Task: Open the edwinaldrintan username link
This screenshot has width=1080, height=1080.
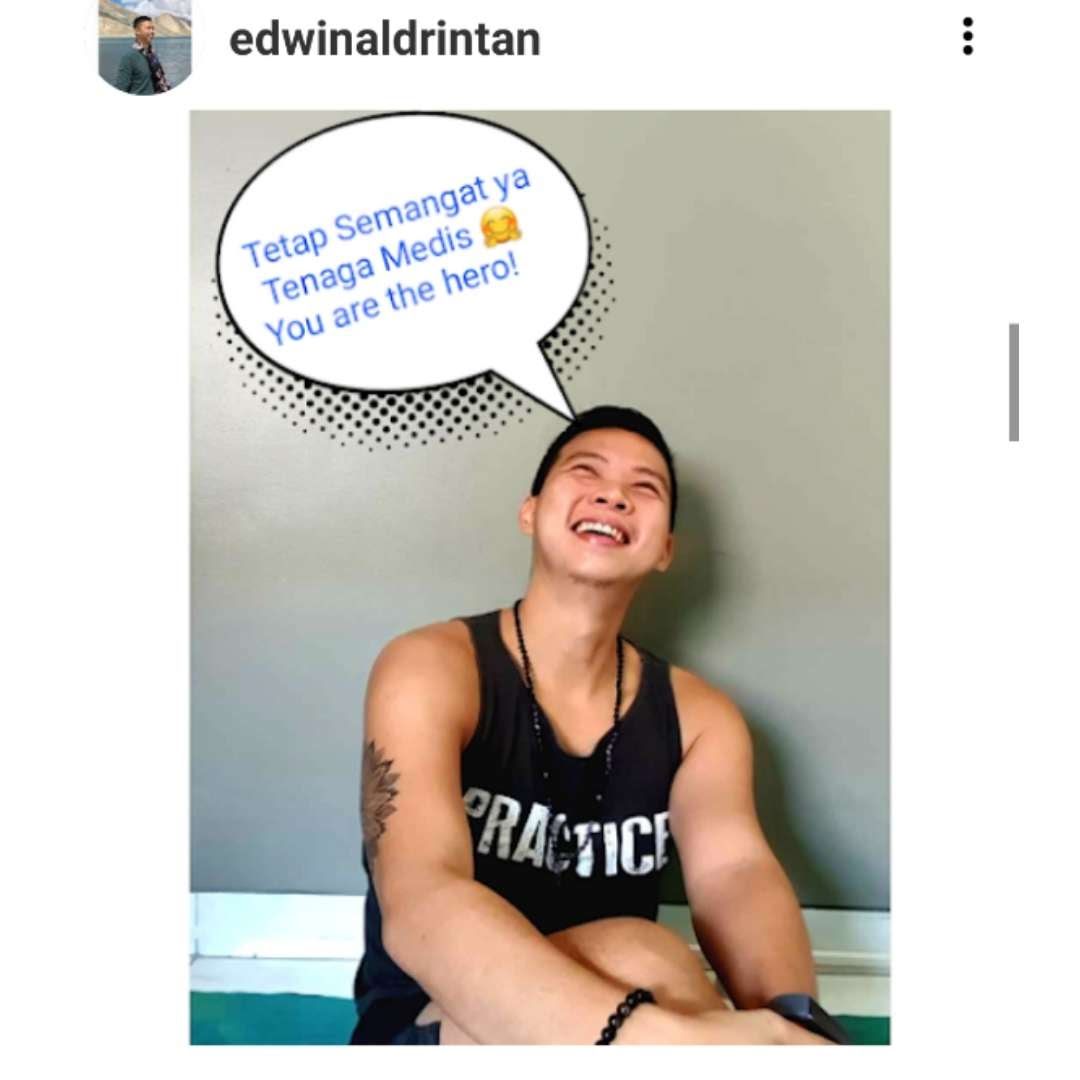Action: (x=384, y=39)
